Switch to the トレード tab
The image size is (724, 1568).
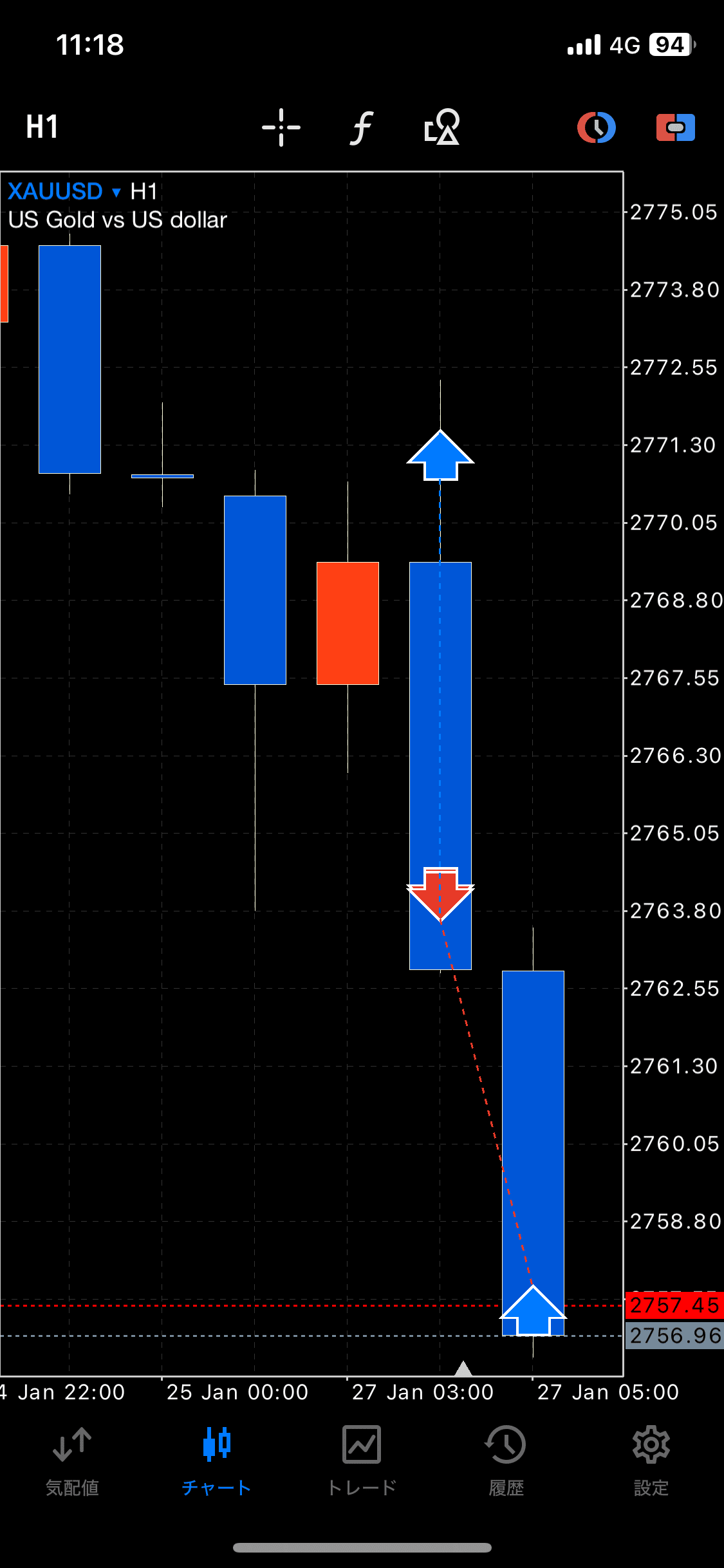(362, 1461)
